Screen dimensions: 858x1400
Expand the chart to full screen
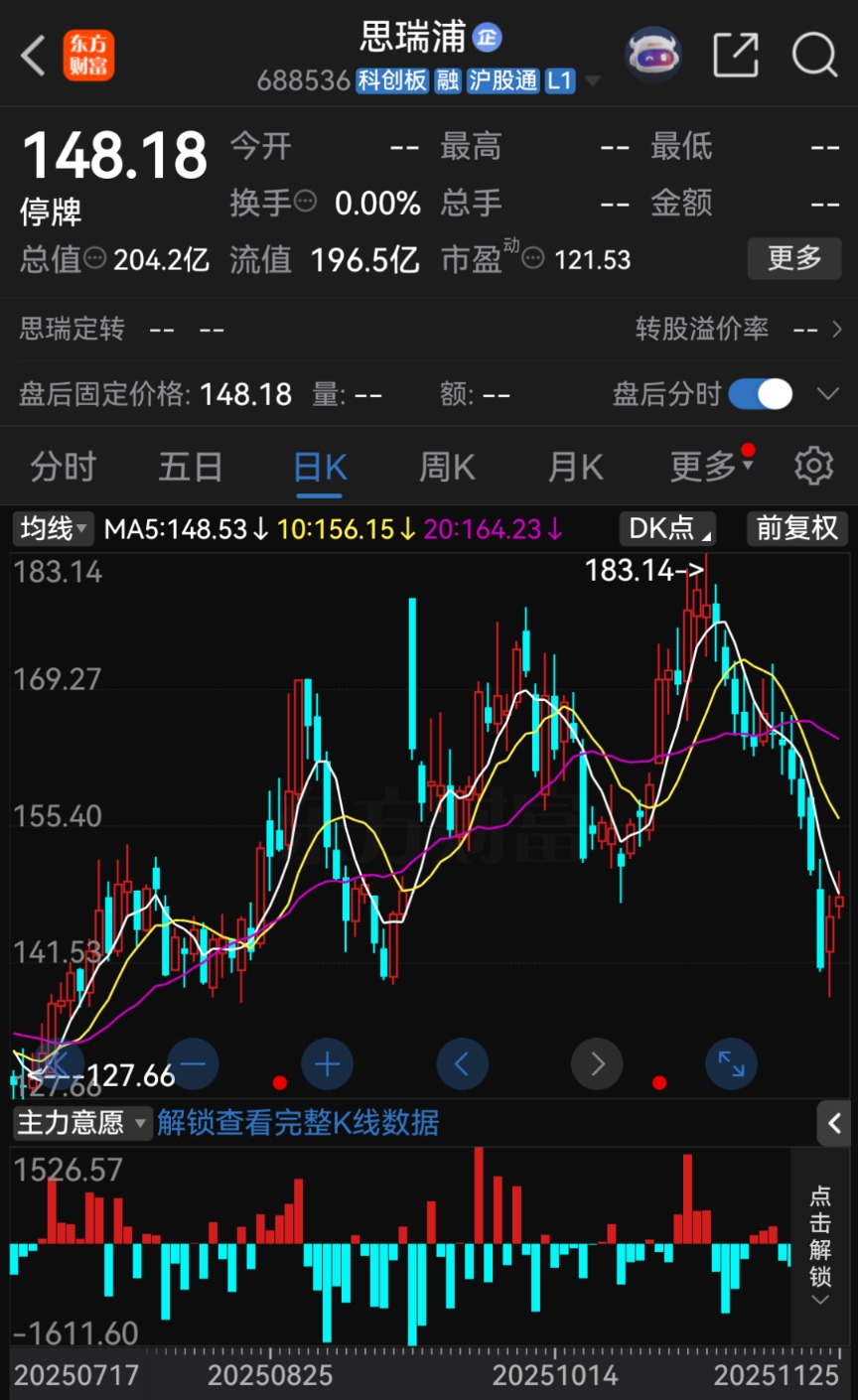coord(731,1064)
